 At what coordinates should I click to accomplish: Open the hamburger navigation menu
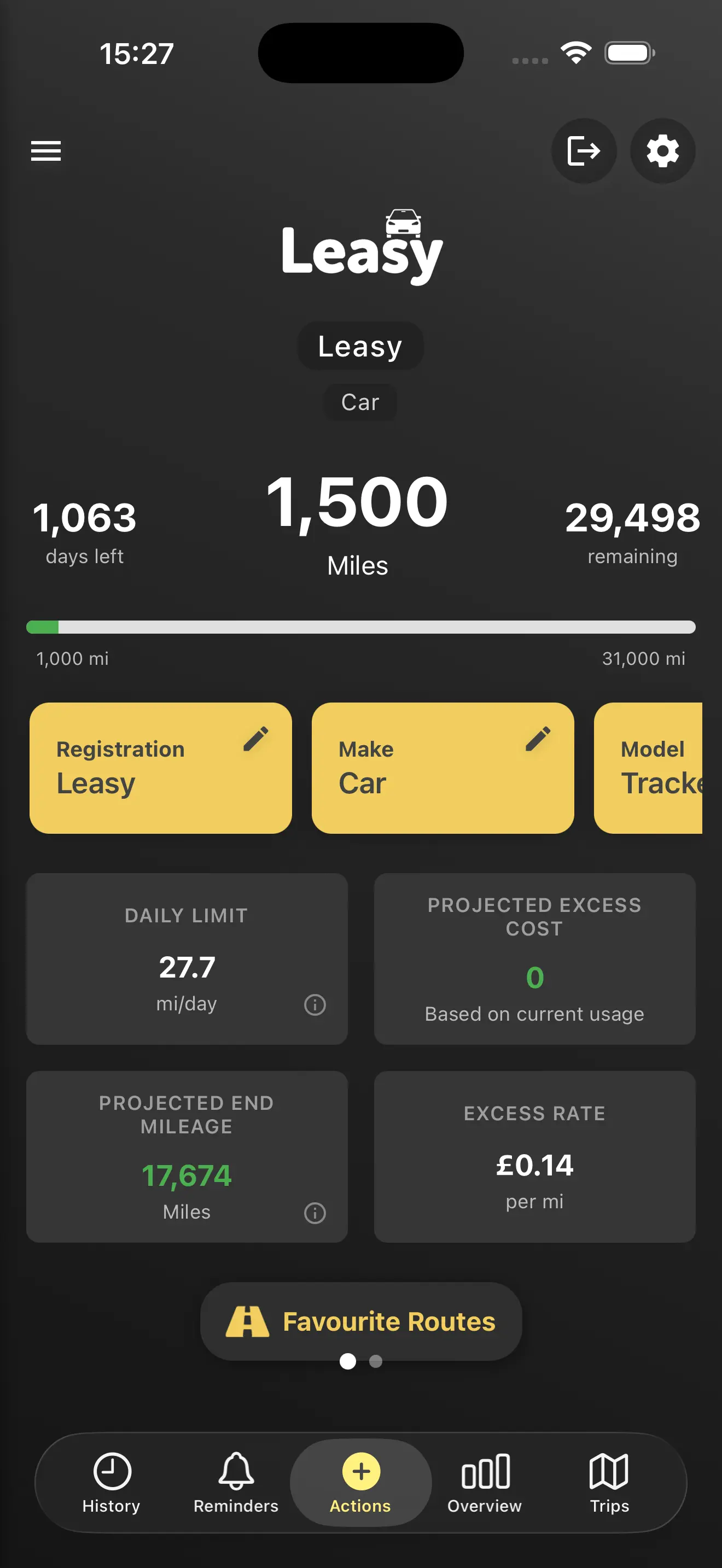pyautogui.click(x=45, y=151)
